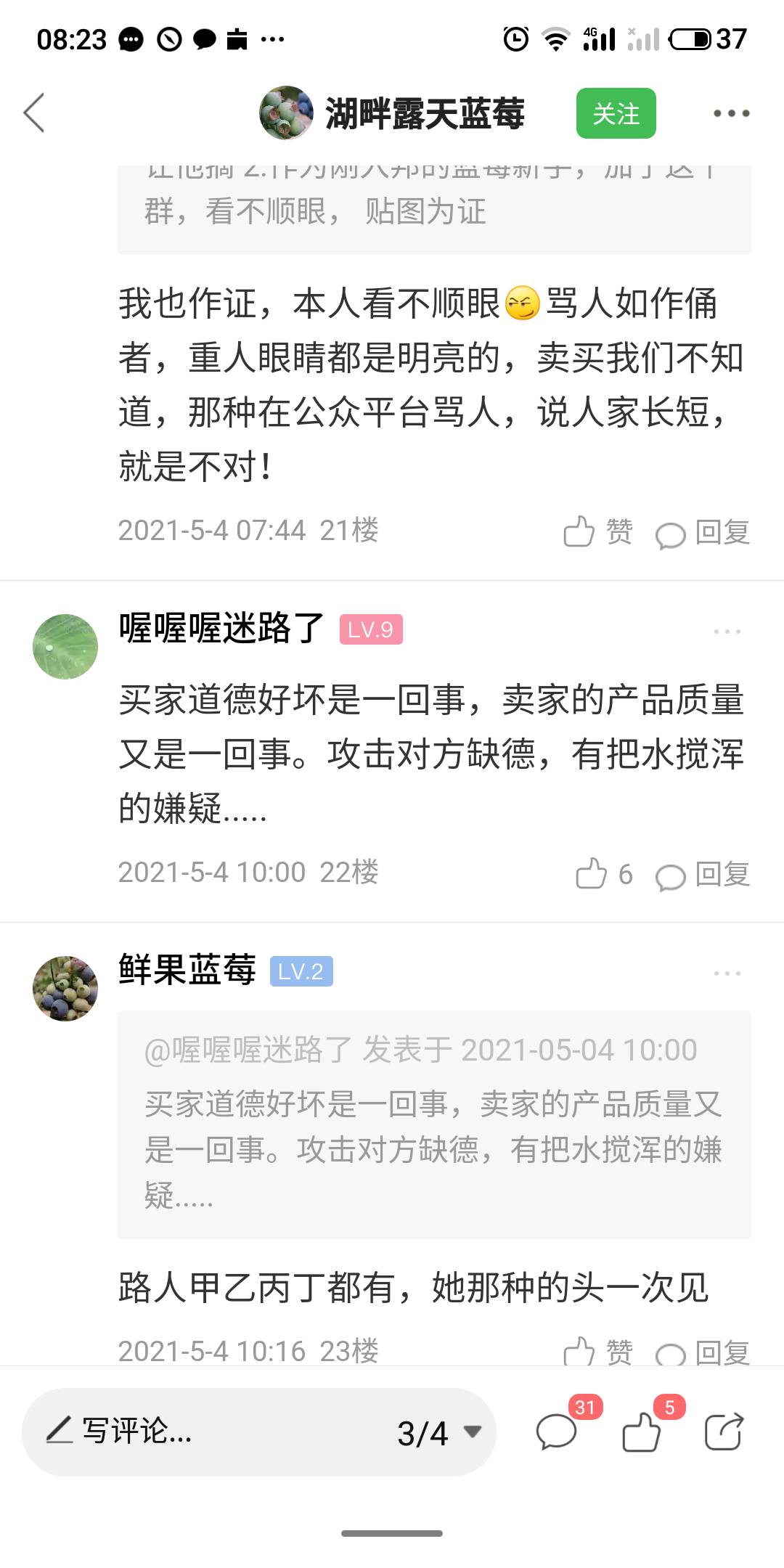The height and width of the screenshot is (1568, 784).
Task: Open more options for 喔喔喔迷路了's comment
Action: tap(727, 632)
